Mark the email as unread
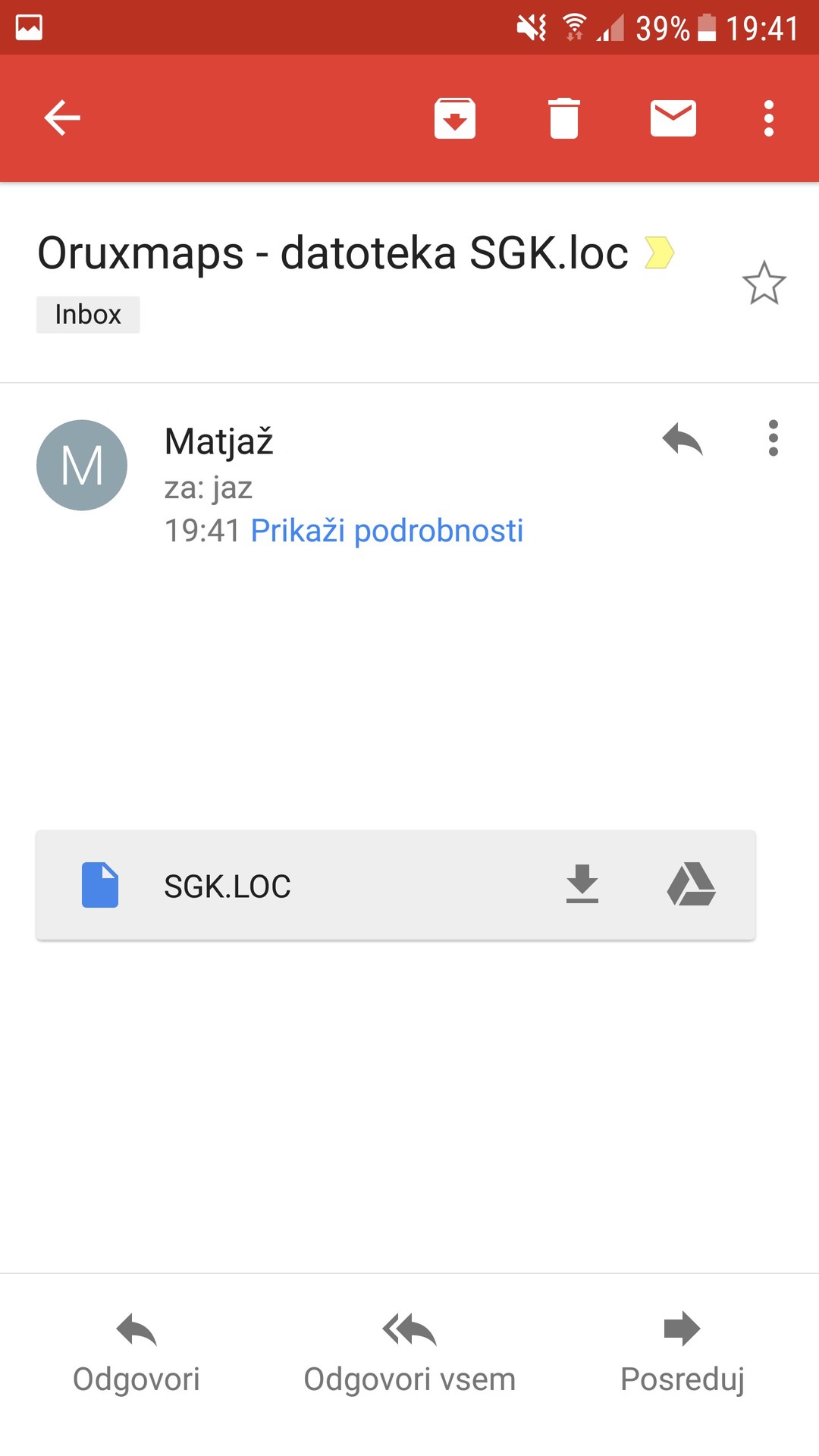Viewport: 819px width, 1456px height. [673, 118]
